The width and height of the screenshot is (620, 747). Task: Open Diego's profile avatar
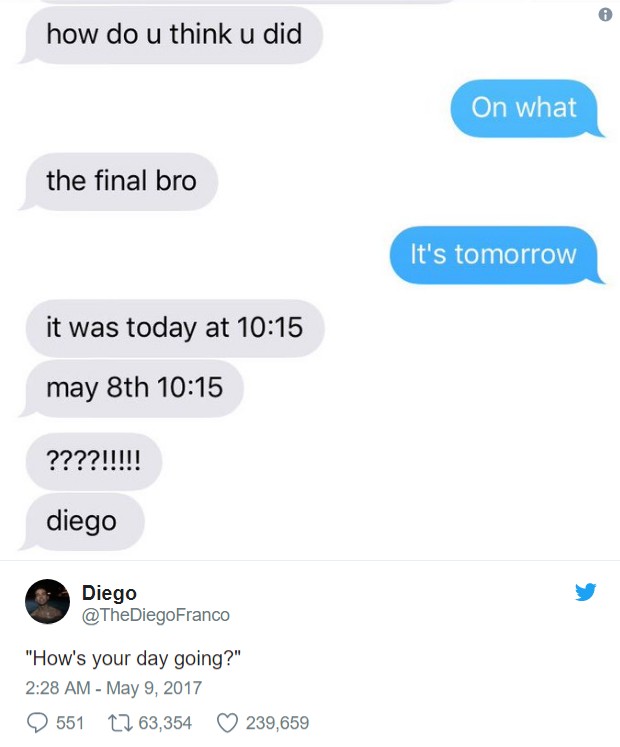(47, 602)
